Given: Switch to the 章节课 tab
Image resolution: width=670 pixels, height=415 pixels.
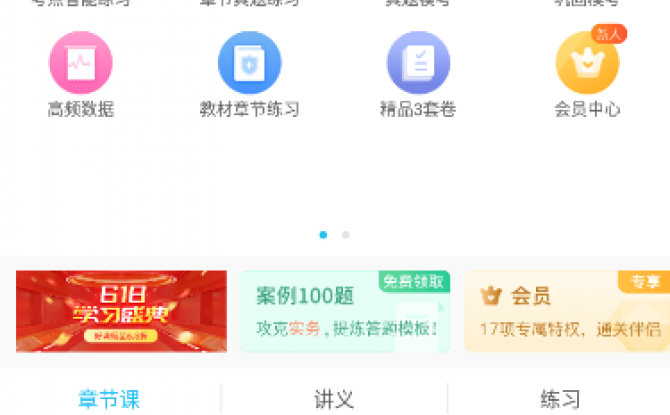Looking at the screenshot, I should coord(109,399).
